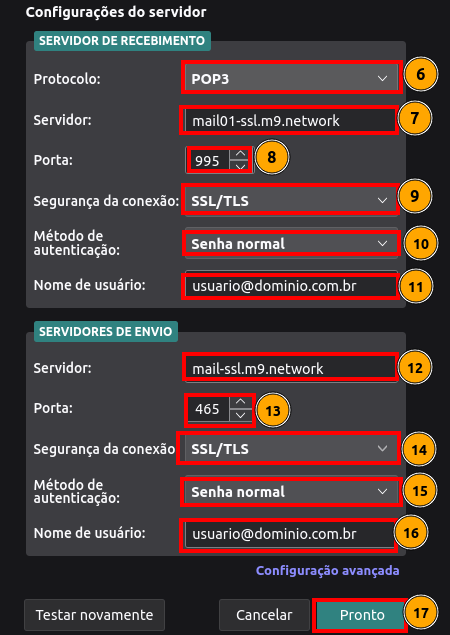
Task: Open the receiving server's Segurança da conexão dropdown
Action: (x=292, y=200)
